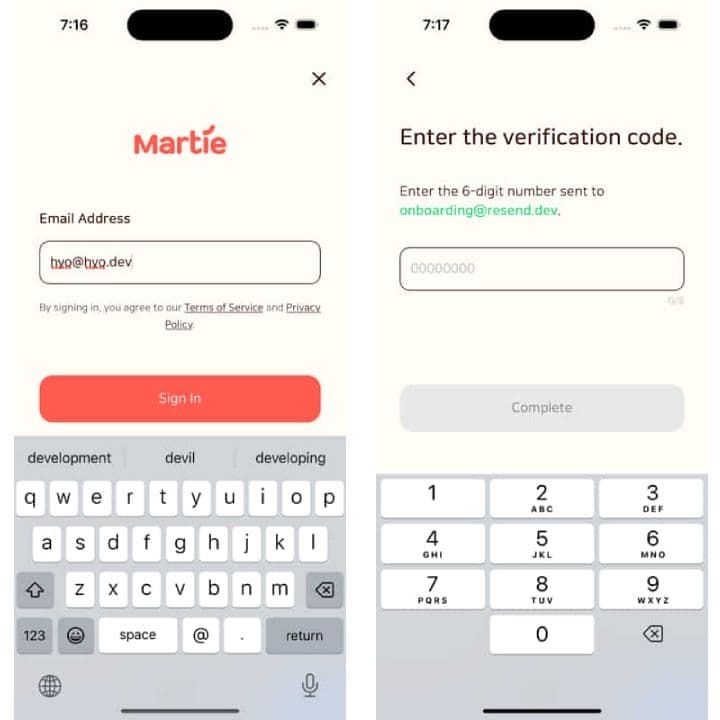Switch keyboard language with globe icon
This screenshot has height=720, width=720.
pos(49,686)
